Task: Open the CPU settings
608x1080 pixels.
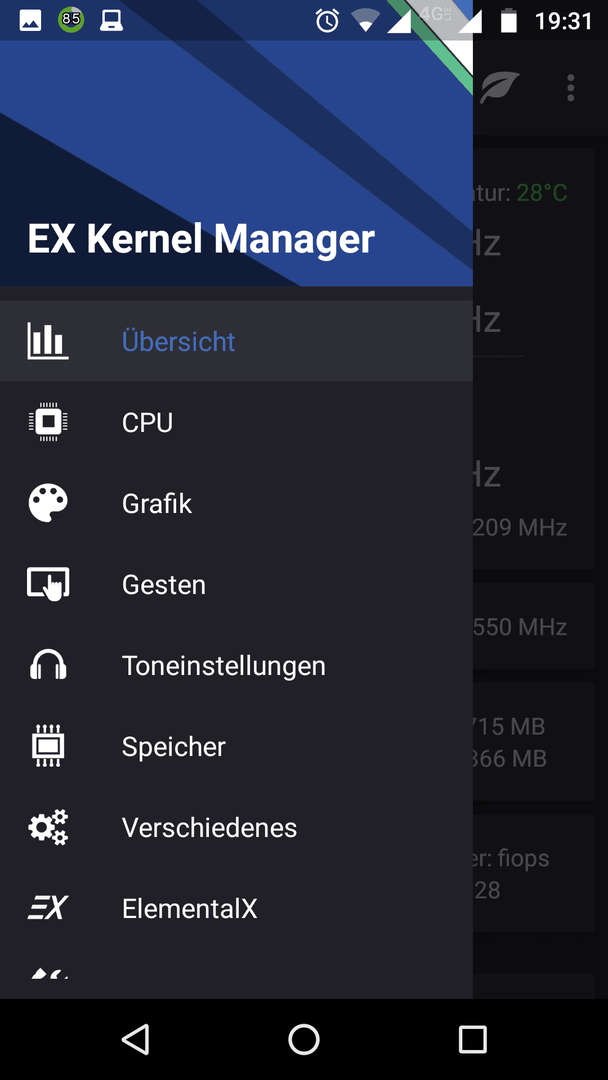Action: [236, 422]
